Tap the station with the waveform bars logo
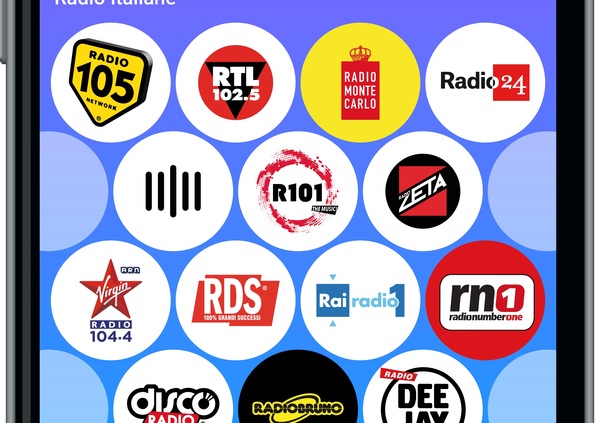Screen dimensions: 600x423 173,191
